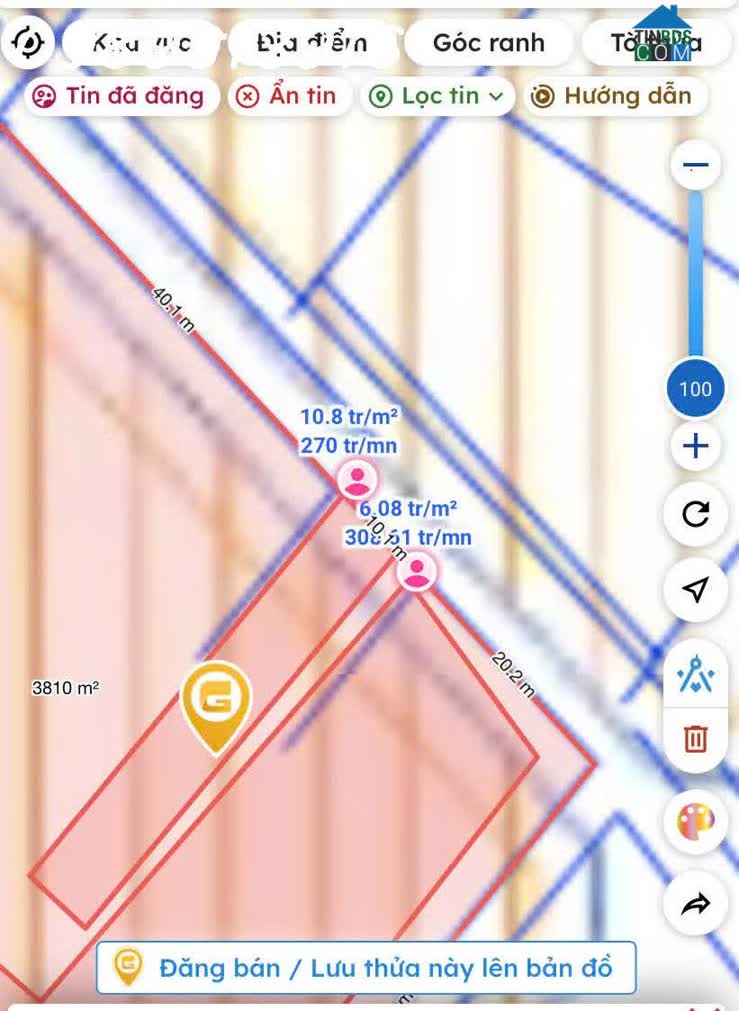
Task: Tap the yellow G pin on the plot
Action: 216,705
